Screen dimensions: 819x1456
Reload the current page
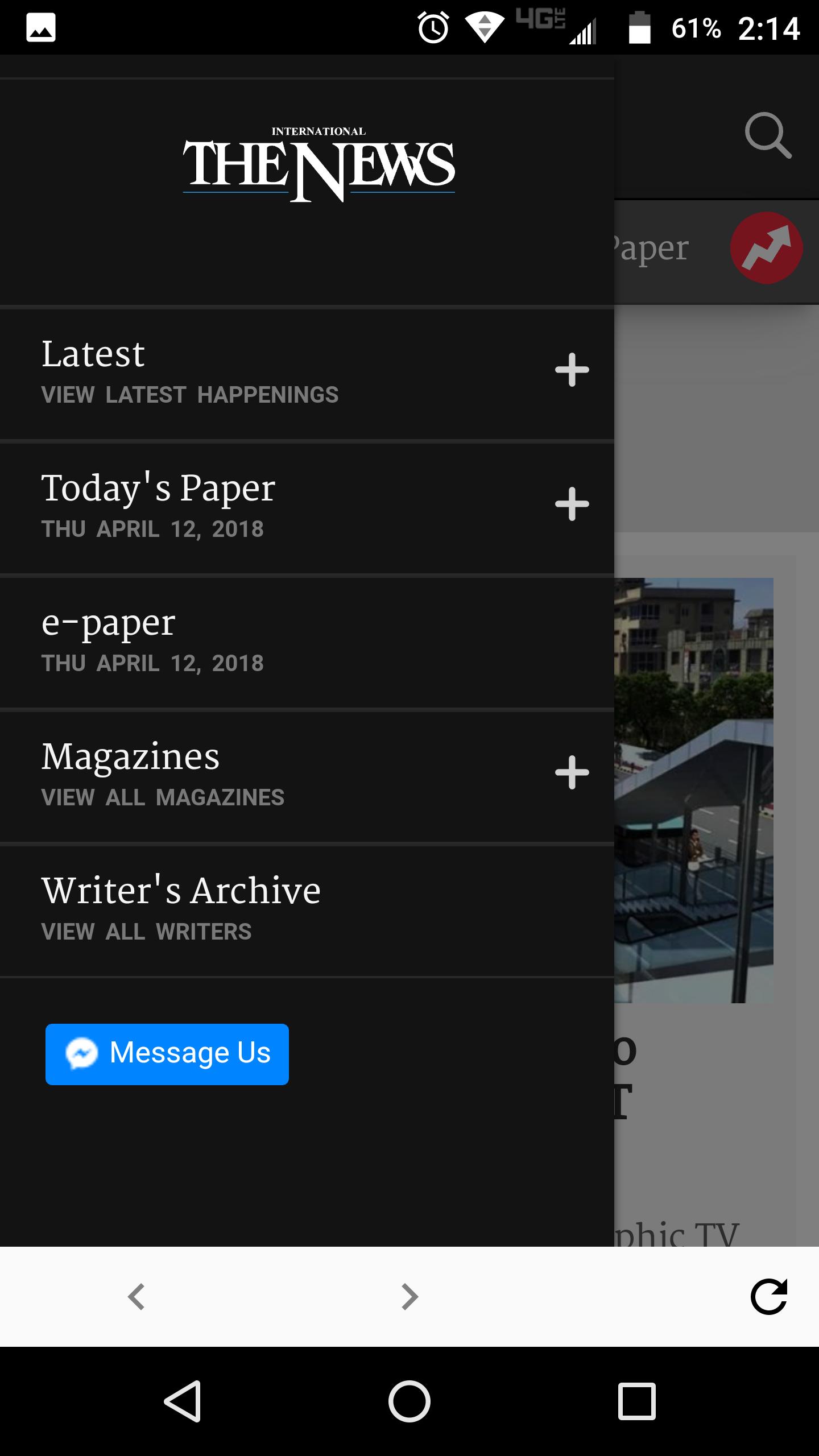(769, 1297)
